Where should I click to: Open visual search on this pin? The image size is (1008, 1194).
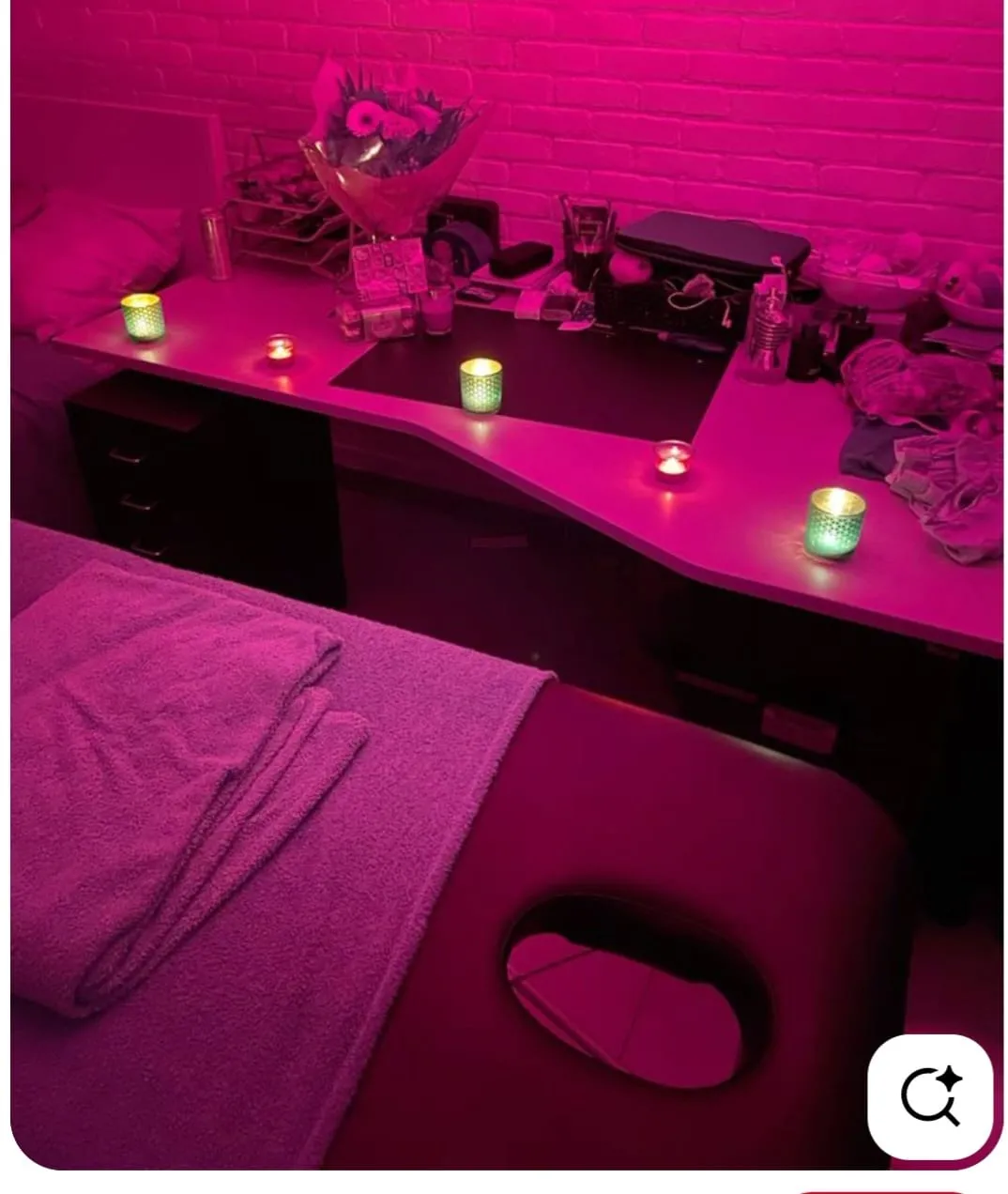tap(929, 1096)
